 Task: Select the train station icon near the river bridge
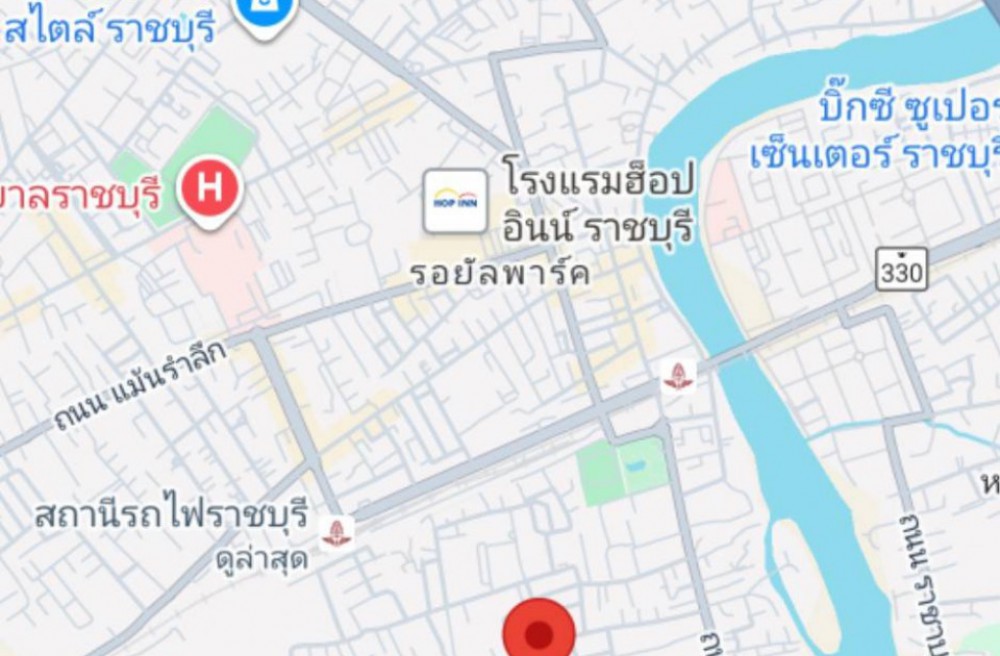click(x=679, y=377)
